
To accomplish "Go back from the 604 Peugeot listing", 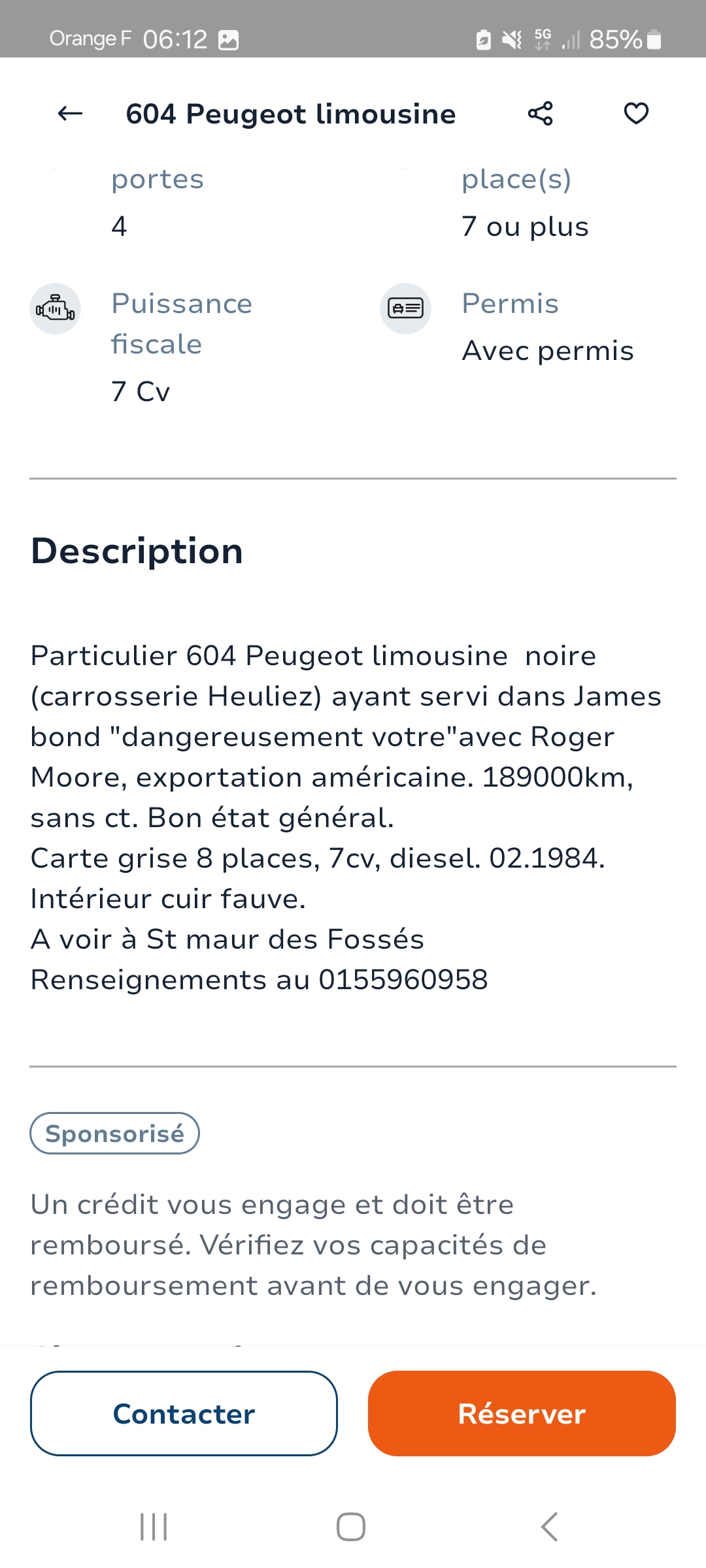I will tap(70, 114).
